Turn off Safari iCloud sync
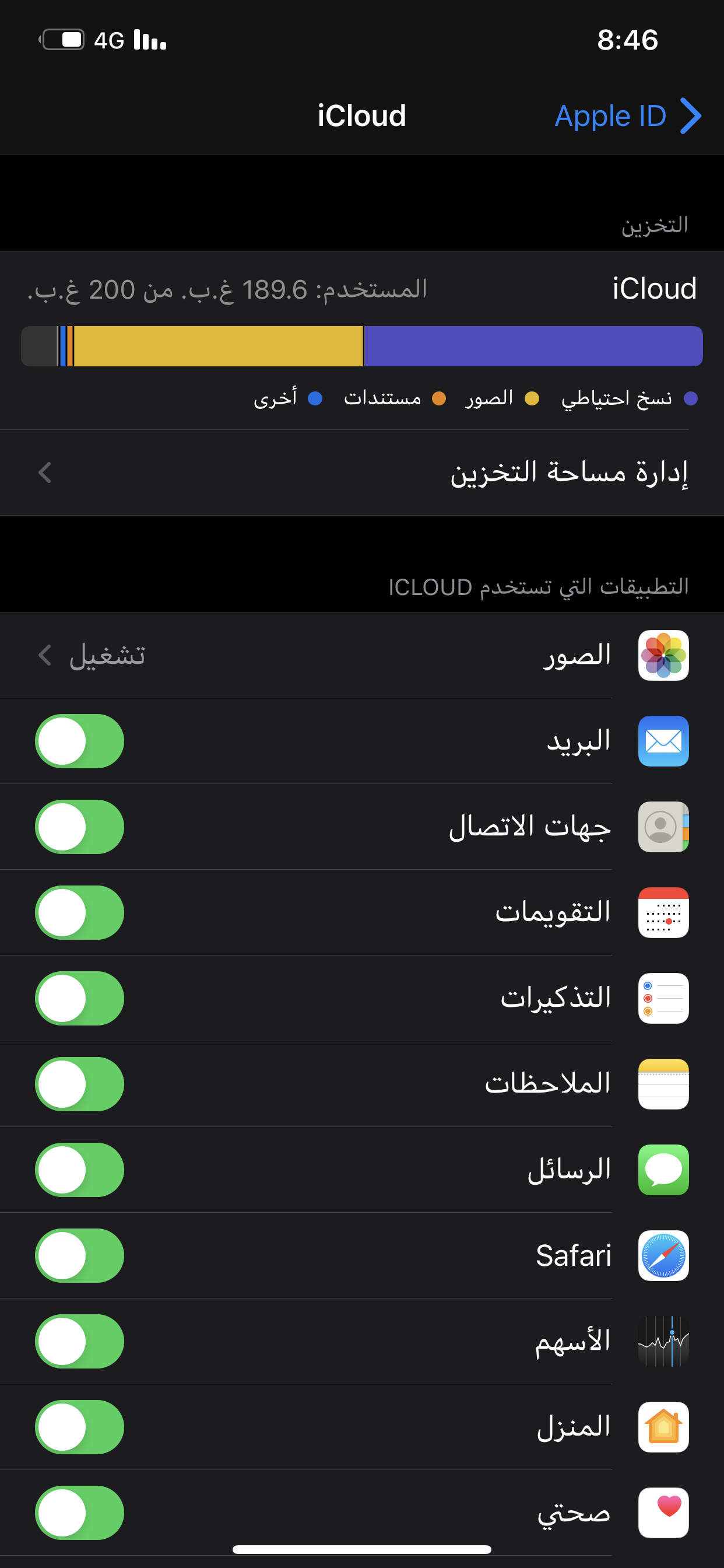 pos(80,1256)
